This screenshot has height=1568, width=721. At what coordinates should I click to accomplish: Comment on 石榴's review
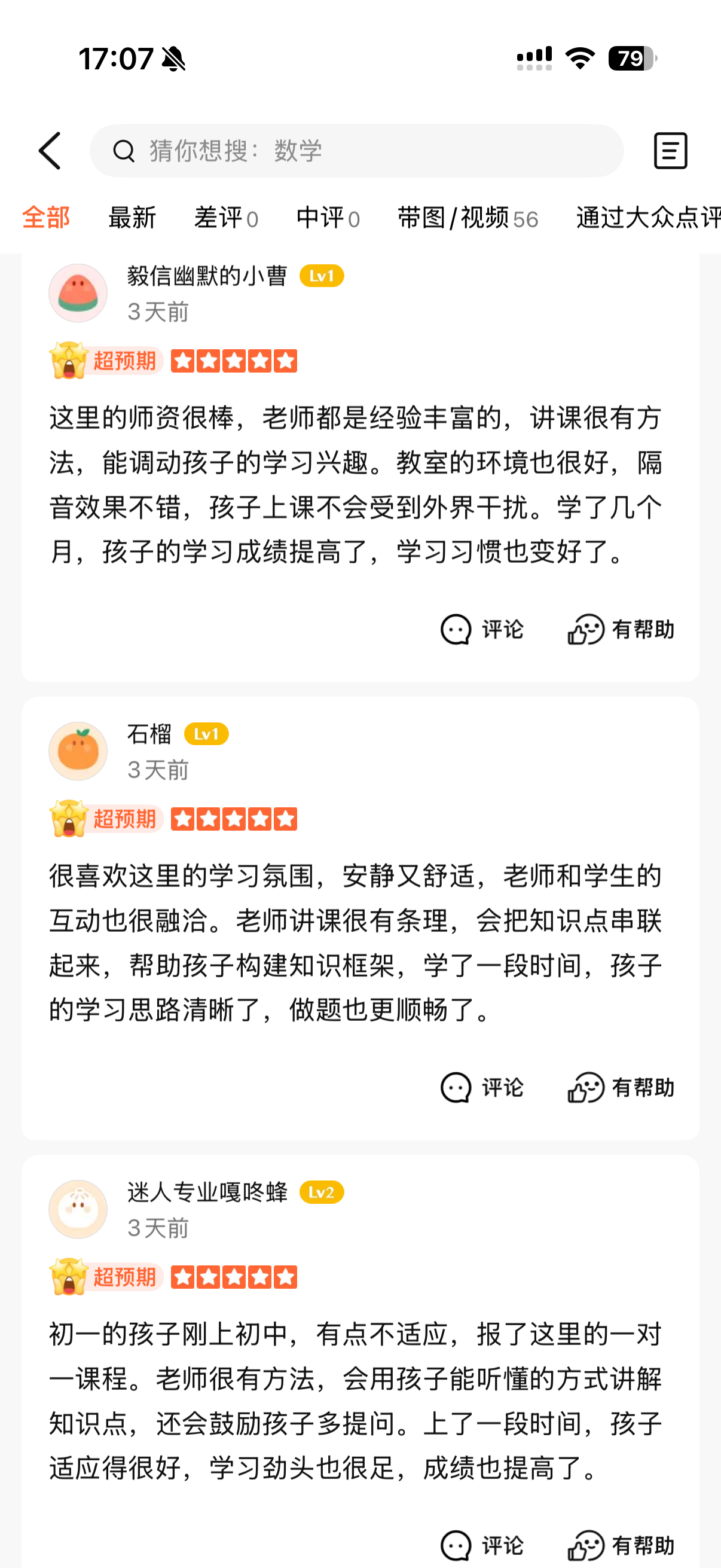pyautogui.click(x=482, y=1088)
